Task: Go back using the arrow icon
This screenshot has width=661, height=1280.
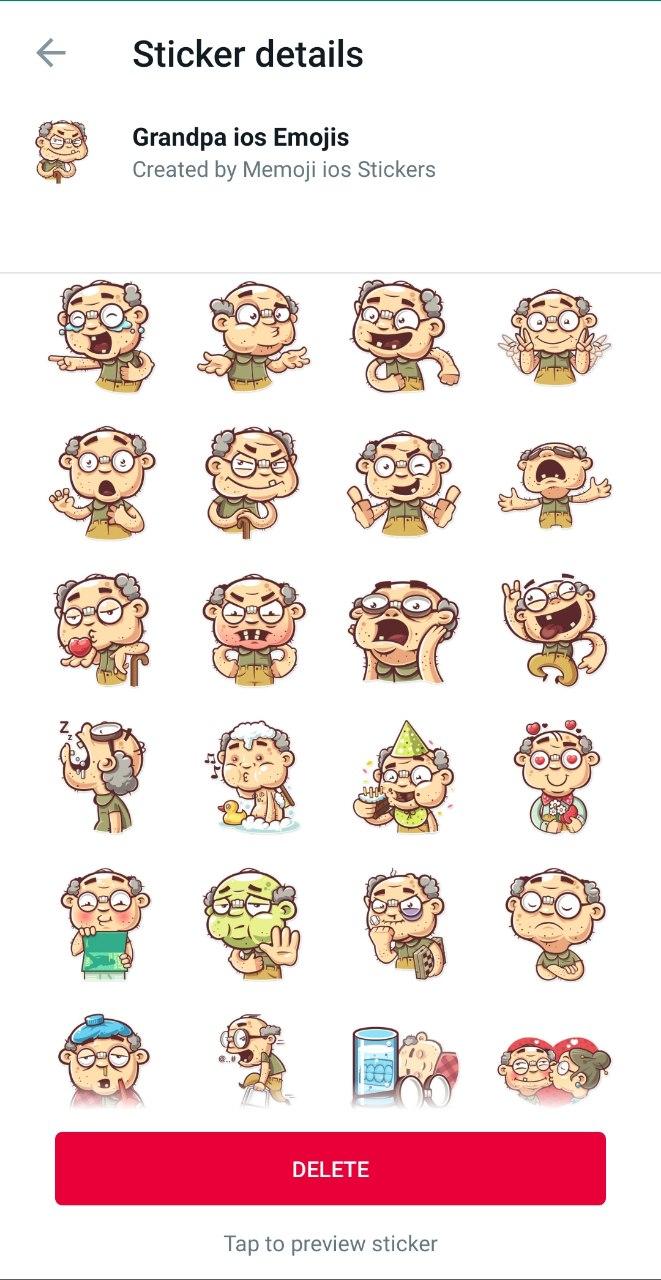Action: [x=50, y=53]
